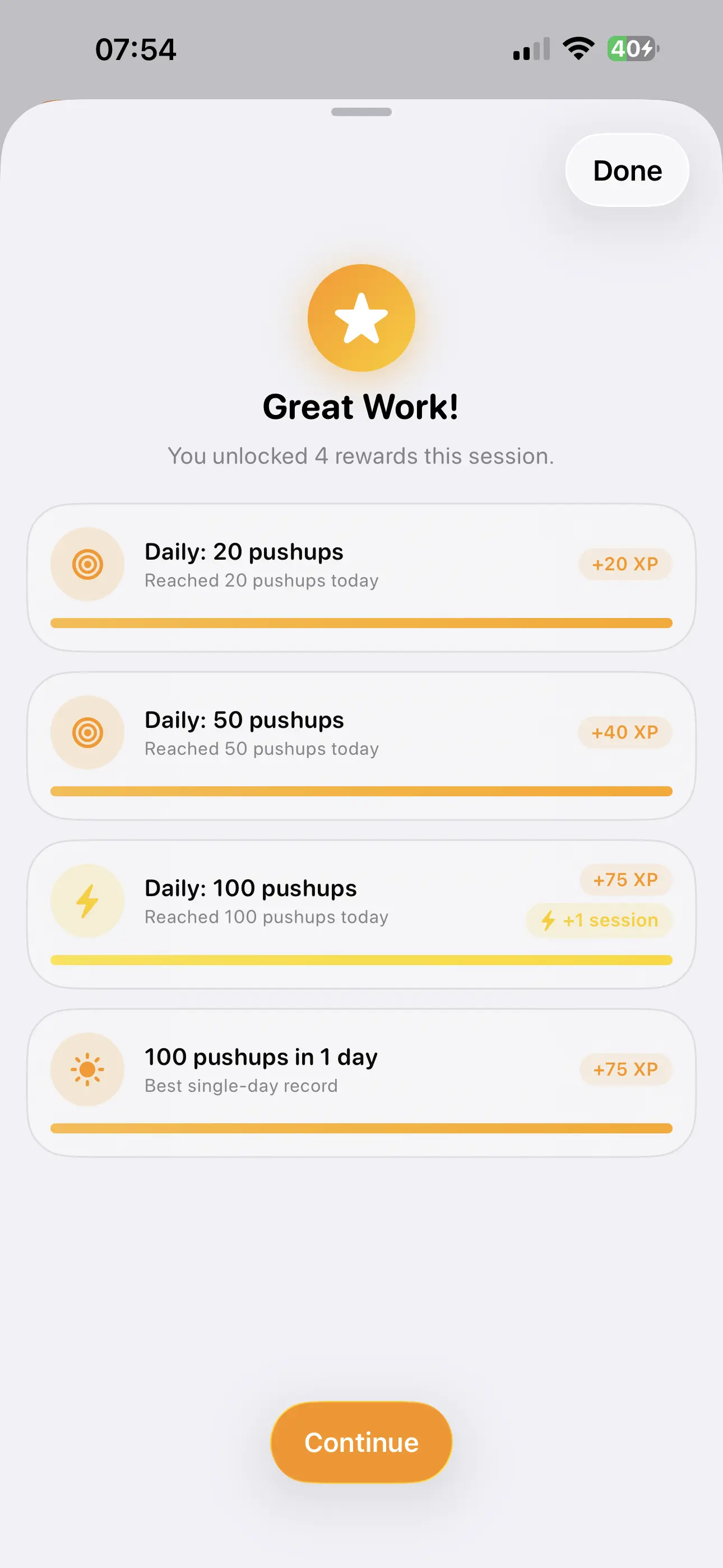Tap the sheet drag handle at the top

pos(361,112)
